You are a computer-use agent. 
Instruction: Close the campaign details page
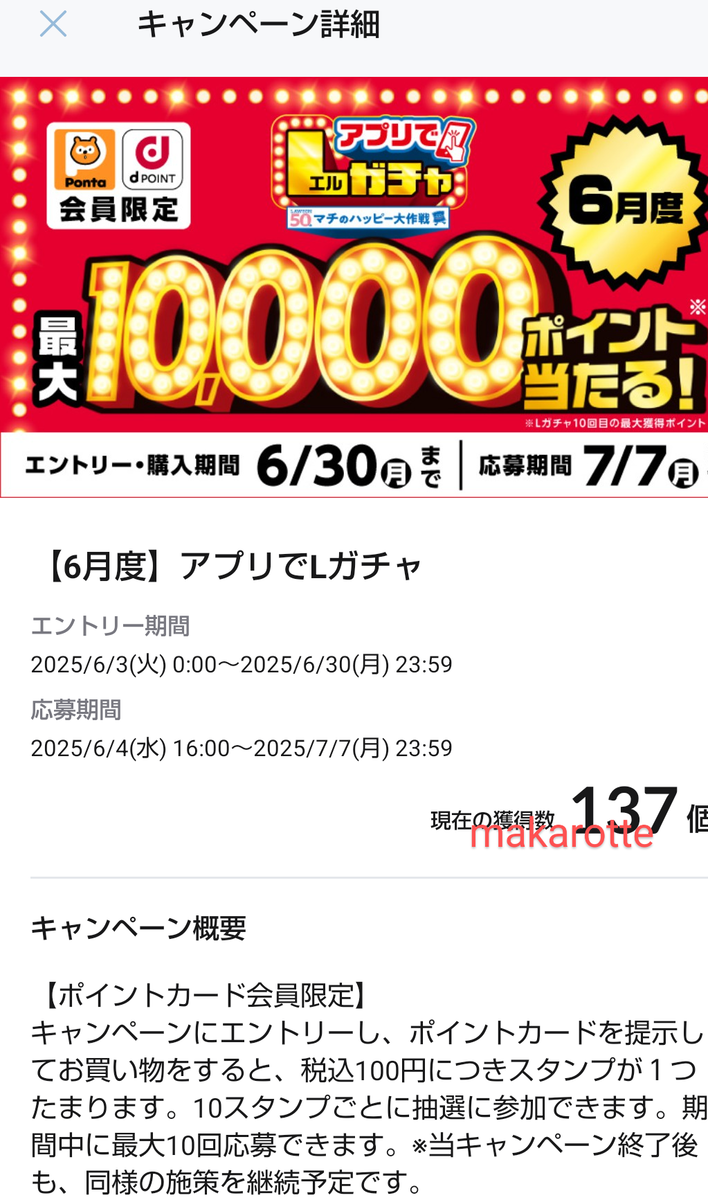[53, 24]
